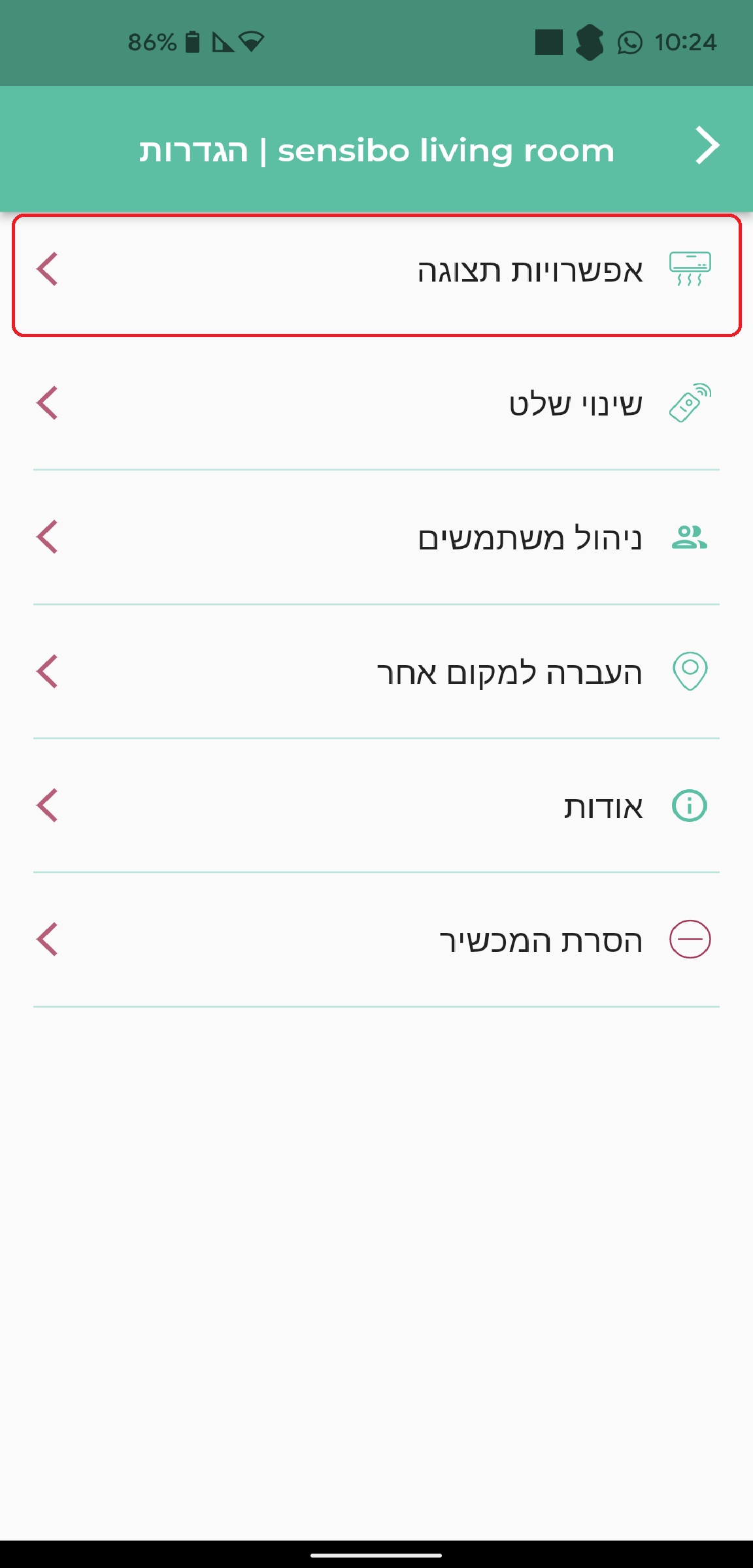Open אפשרויות תצוגה display options
Screen dimensions: 753x1568
[376, 275]
